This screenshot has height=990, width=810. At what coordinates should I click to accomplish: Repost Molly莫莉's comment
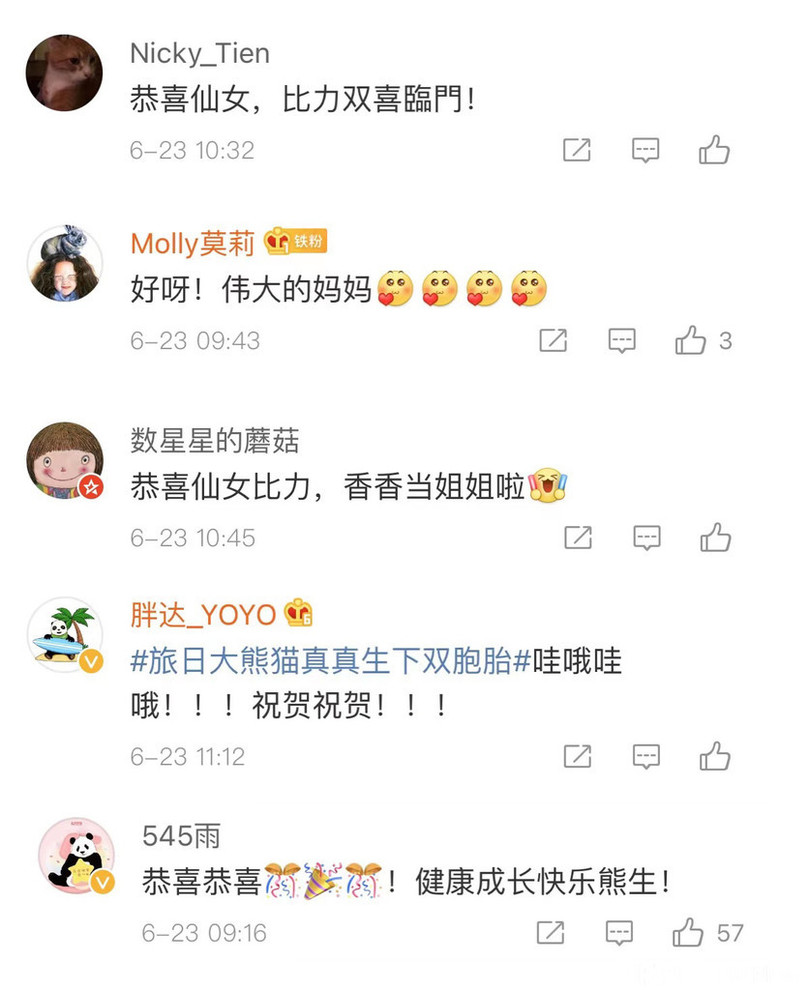(553, 341)
